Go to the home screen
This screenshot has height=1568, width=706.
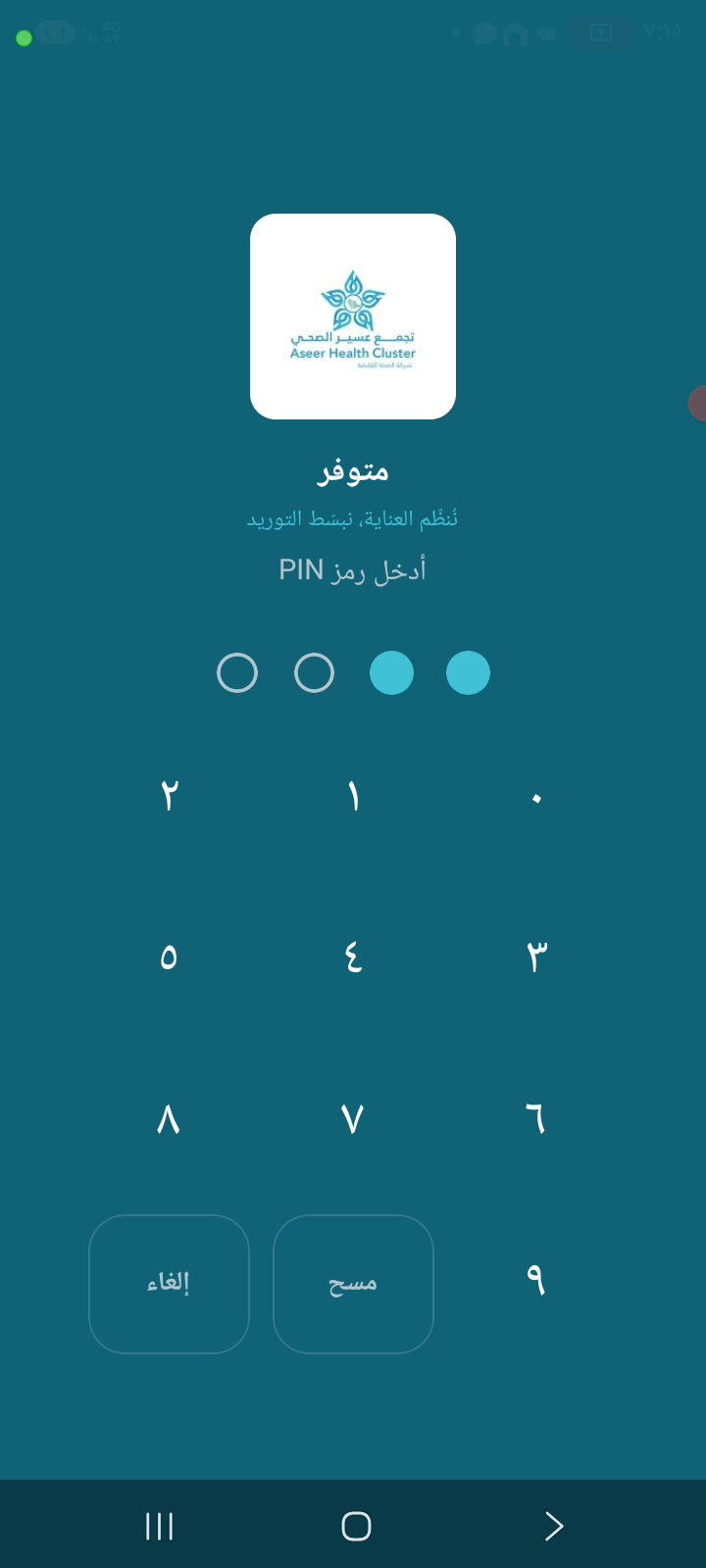pos(356,1526)
